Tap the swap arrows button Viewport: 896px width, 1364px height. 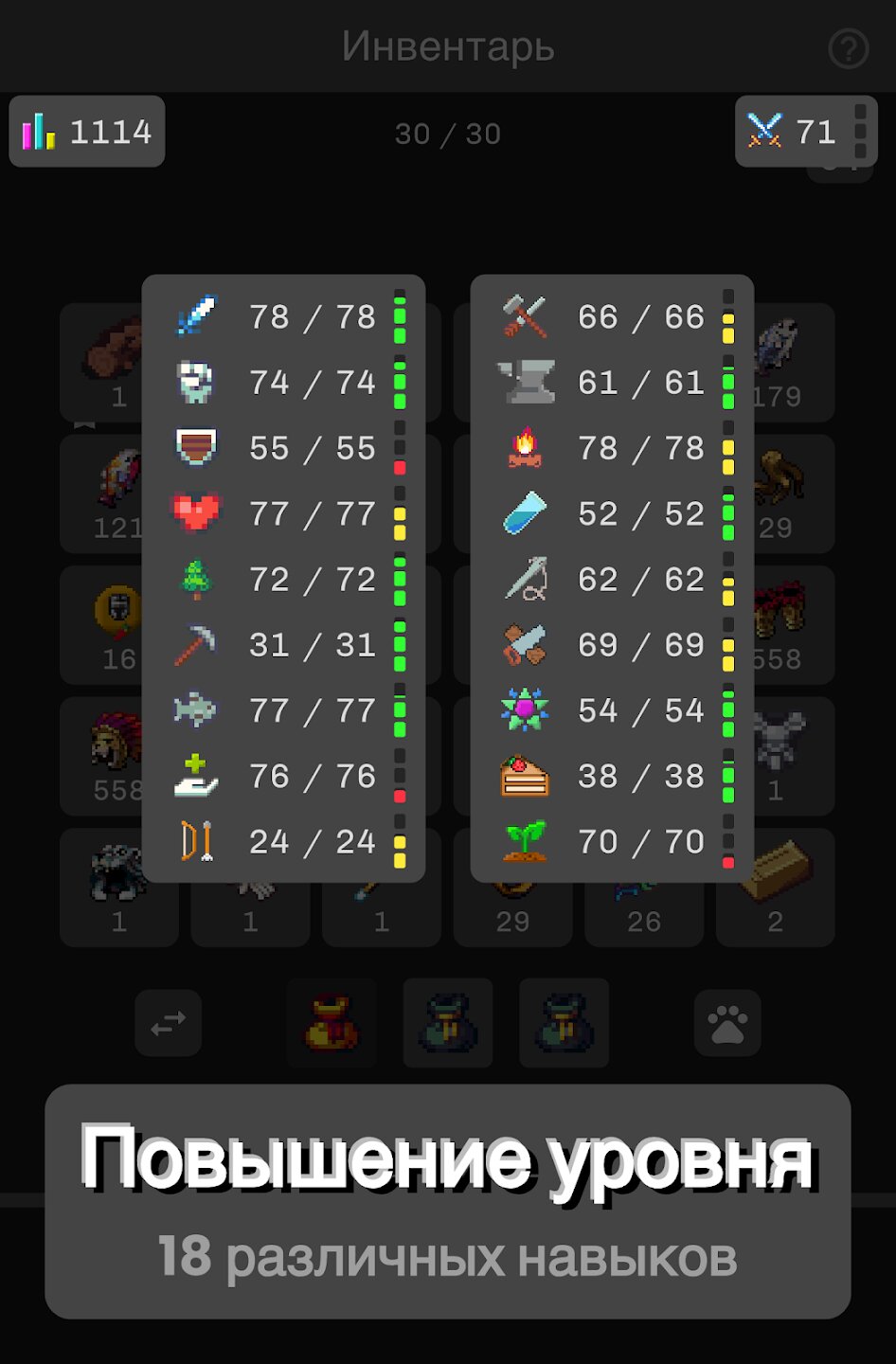click(169, 1023)
